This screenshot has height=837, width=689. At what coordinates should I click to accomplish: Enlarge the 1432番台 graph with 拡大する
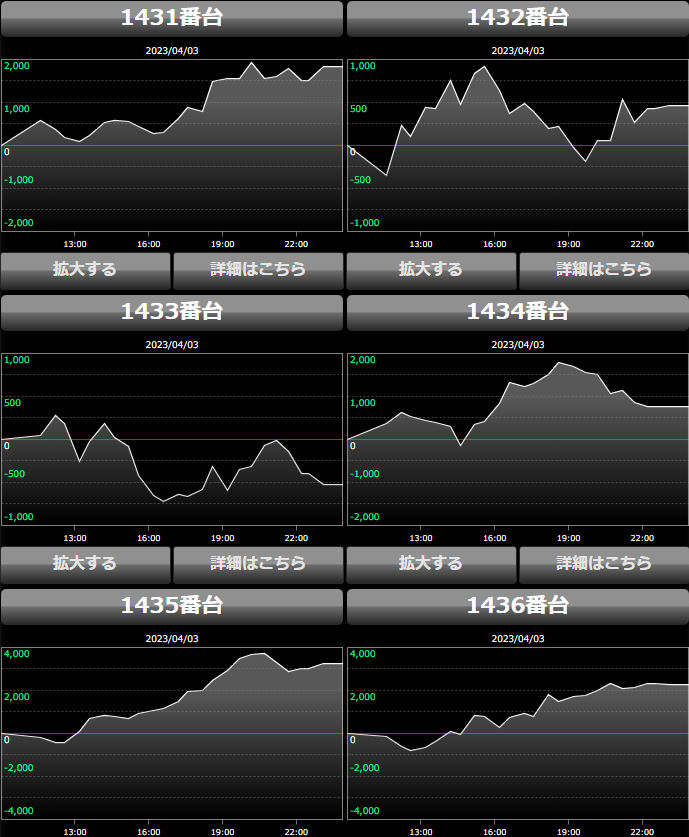pyautogui.click(x=431, y=269)
